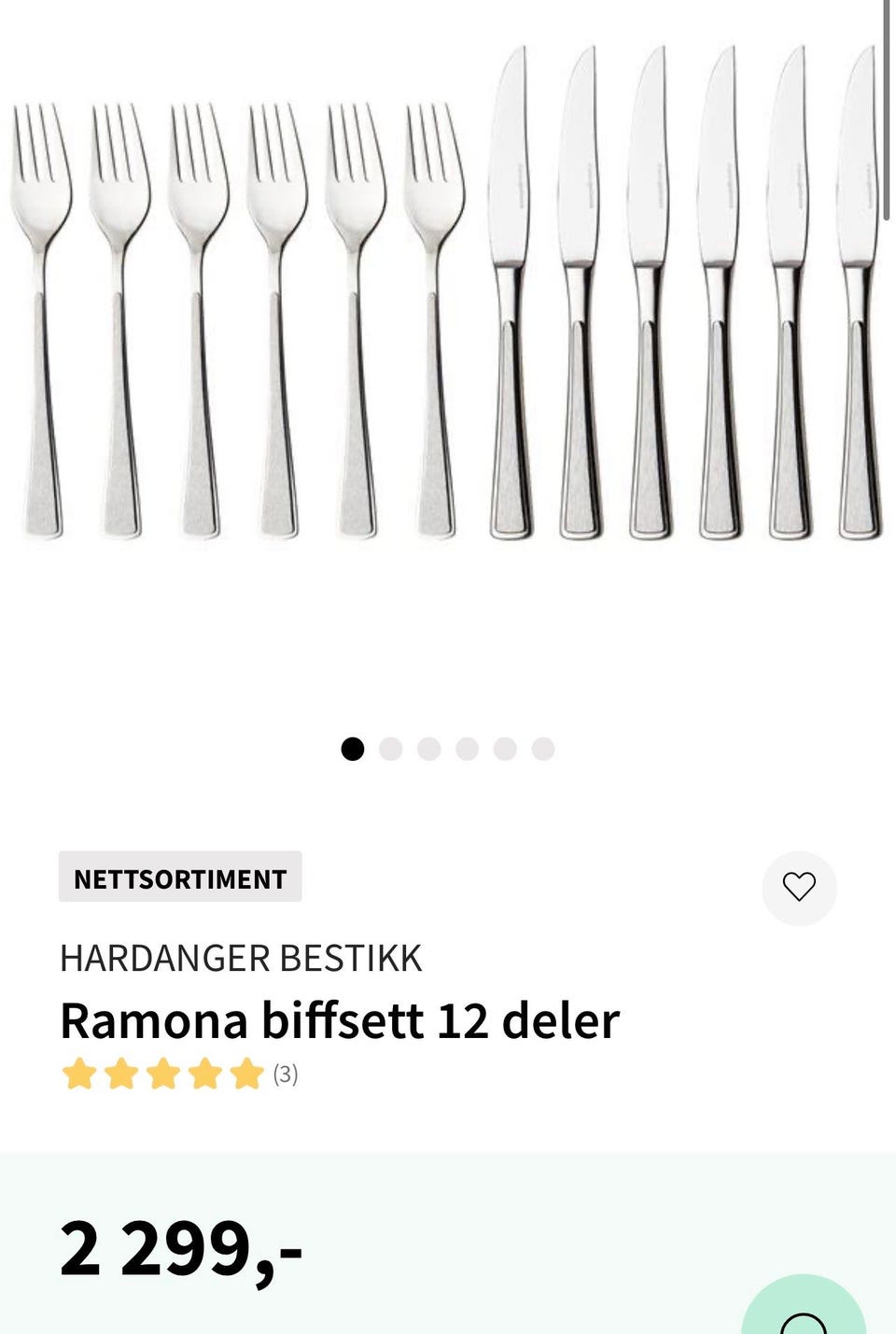Select the last image carousel dot
896x1334 pixels.
click(x=543, y=749)
